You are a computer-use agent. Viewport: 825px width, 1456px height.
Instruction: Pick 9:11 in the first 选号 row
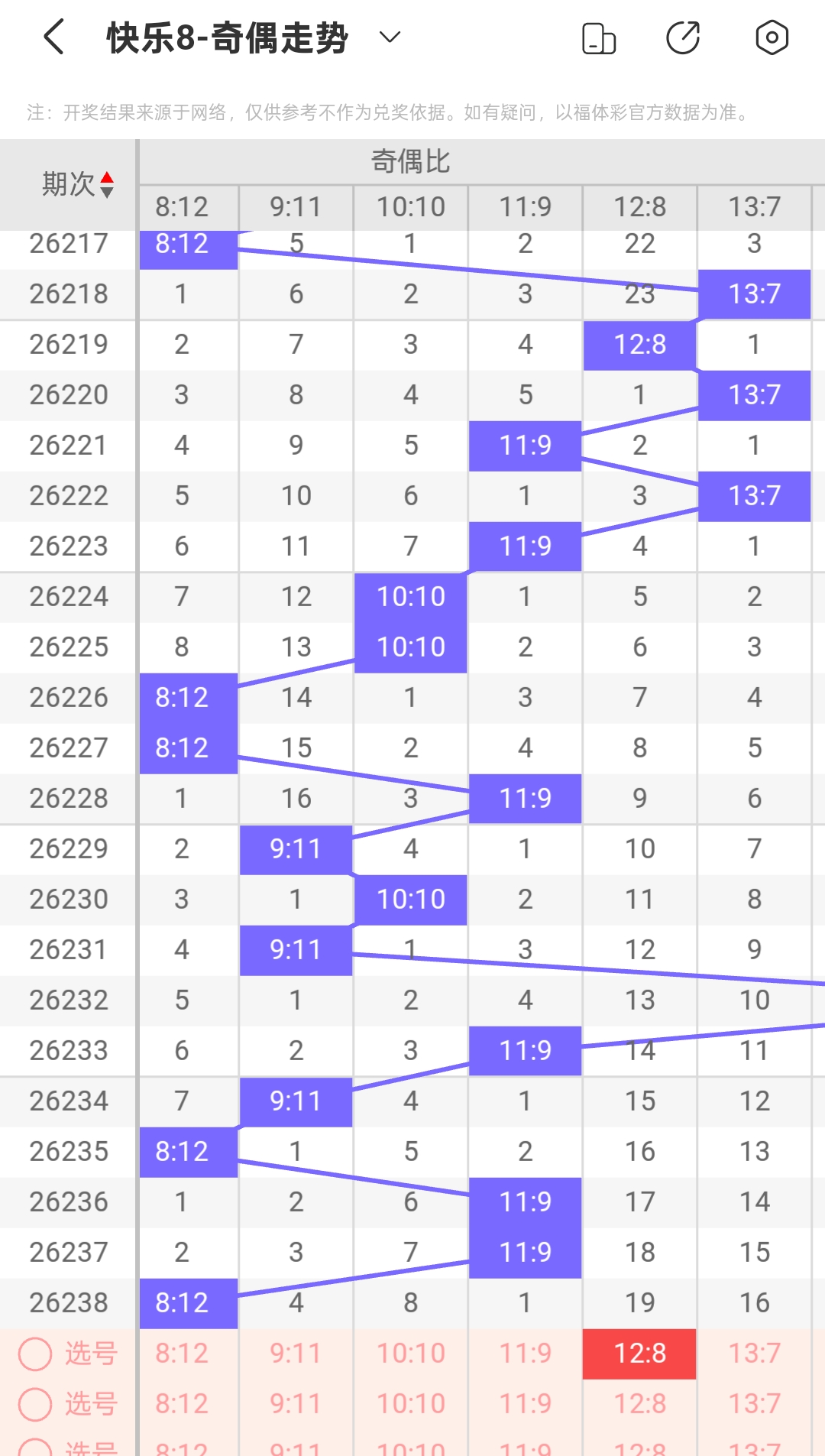click(296, 1354)
